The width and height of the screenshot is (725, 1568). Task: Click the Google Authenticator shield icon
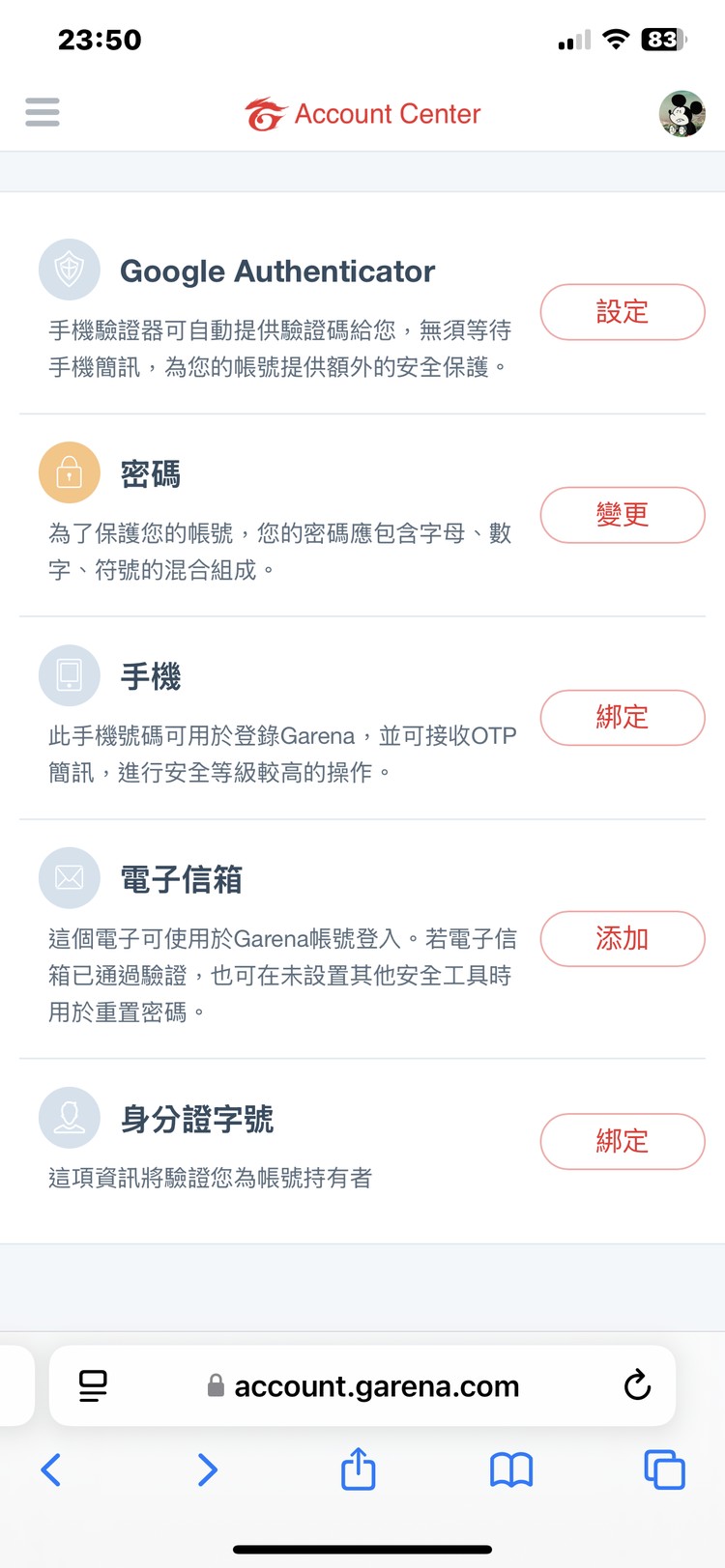69,270
